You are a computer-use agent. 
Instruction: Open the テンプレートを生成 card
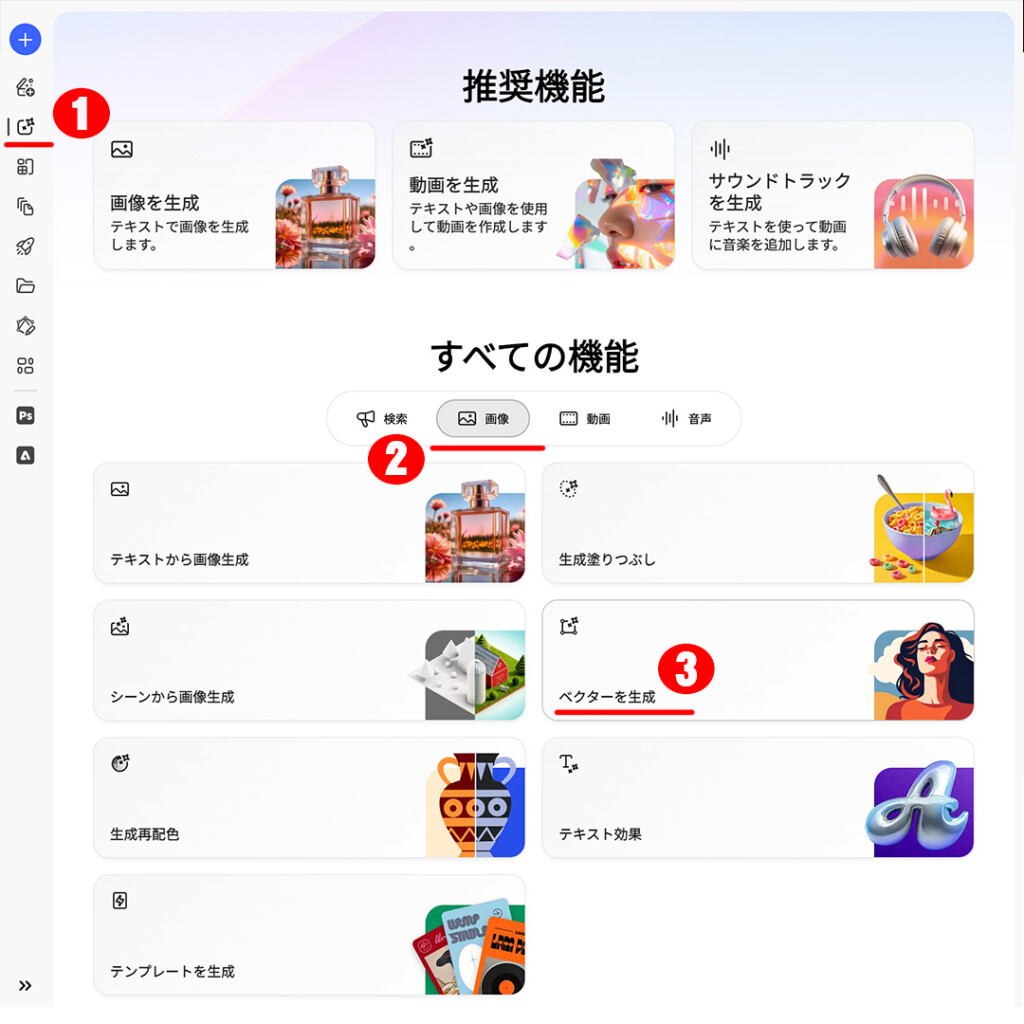(308, 935)
